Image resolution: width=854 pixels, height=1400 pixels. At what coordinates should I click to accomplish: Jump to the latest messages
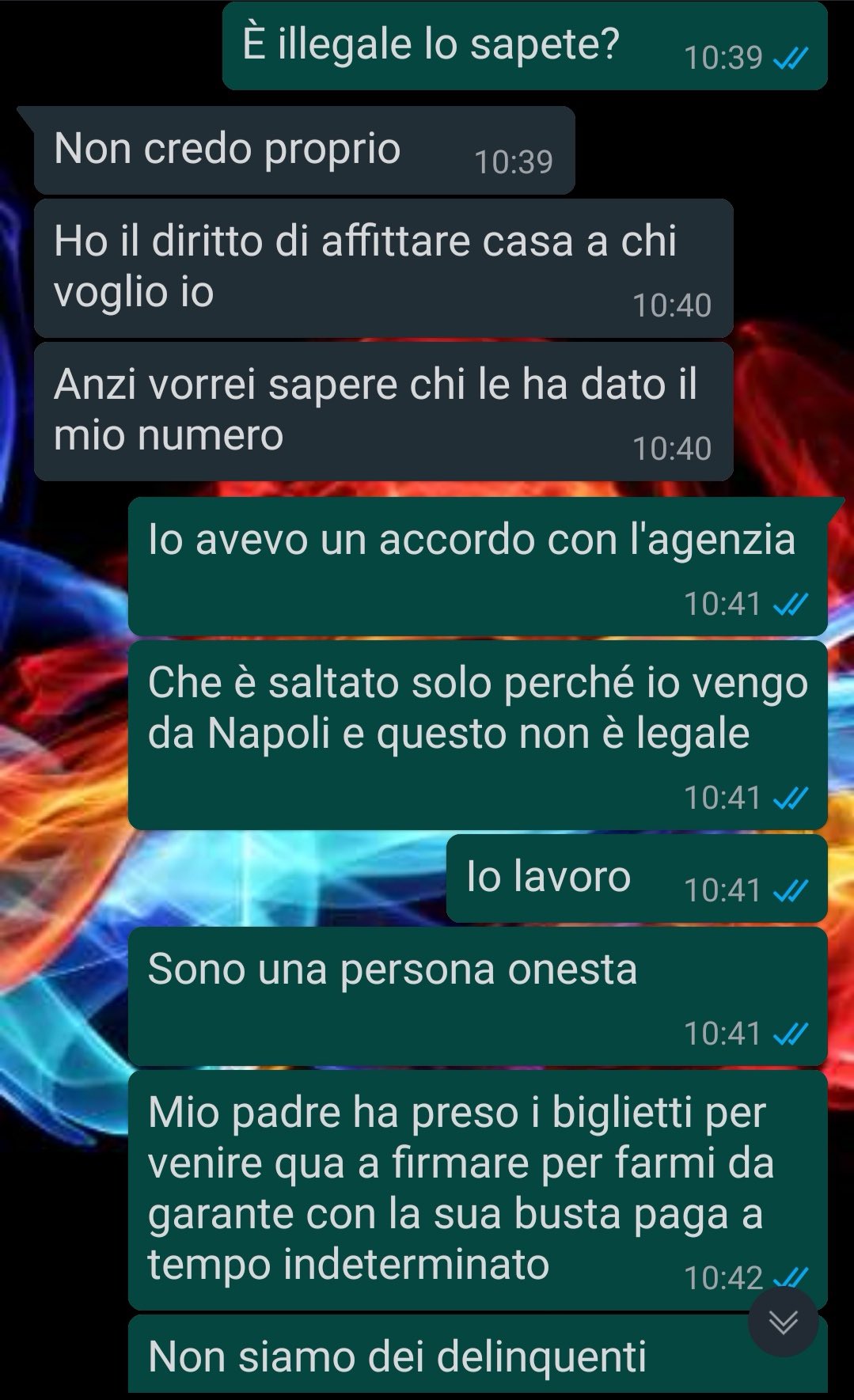tap(783, 1322)
